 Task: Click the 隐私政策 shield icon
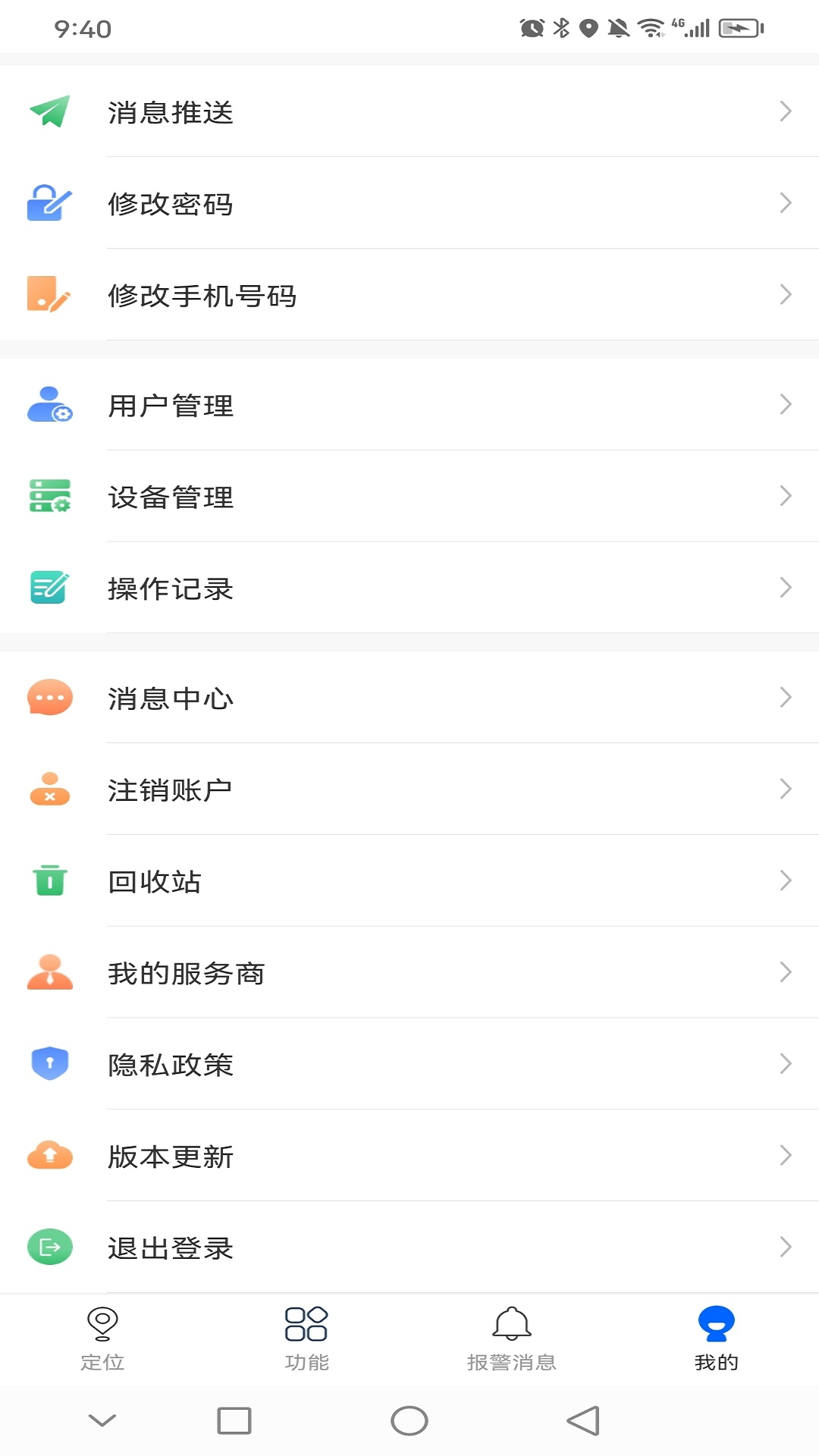pos(49,1065)
